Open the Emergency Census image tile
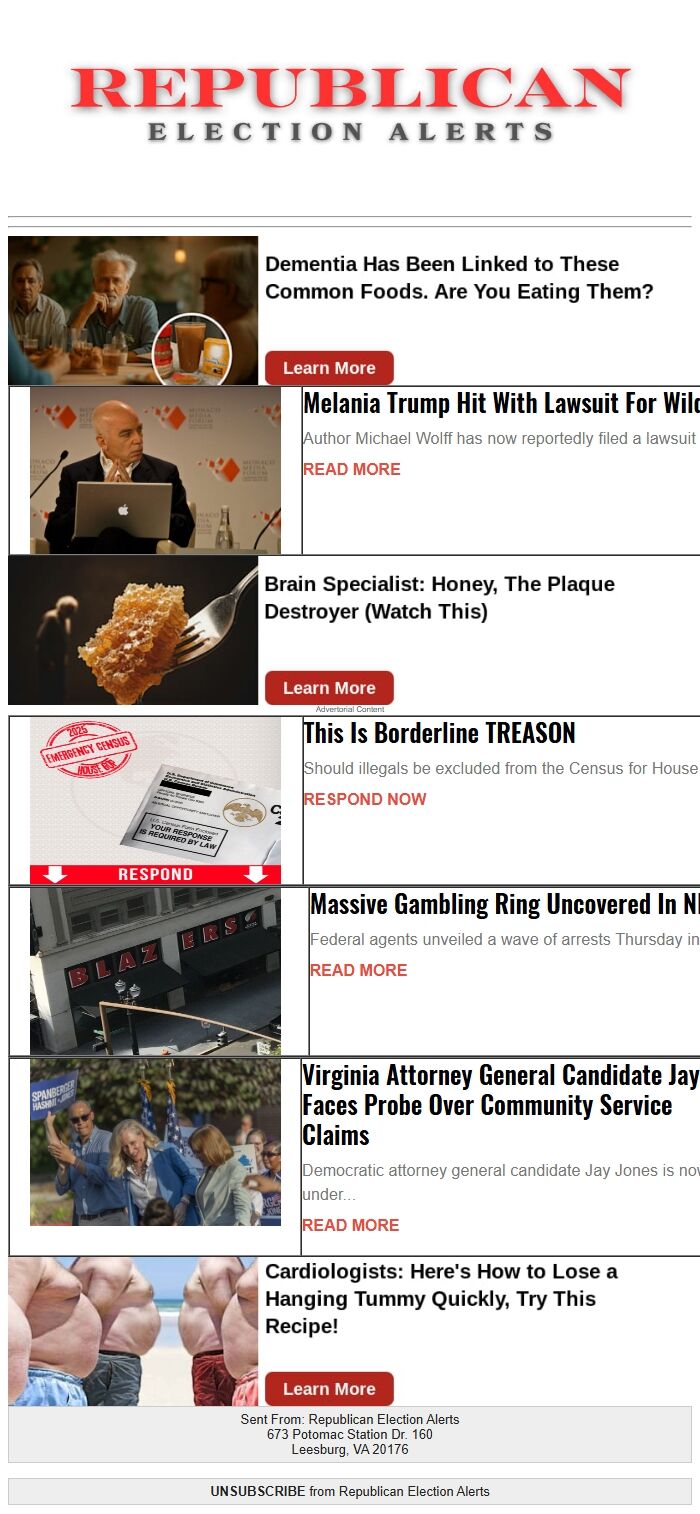The width and height of the screenshot is (700, 1514). coord(155,801)
